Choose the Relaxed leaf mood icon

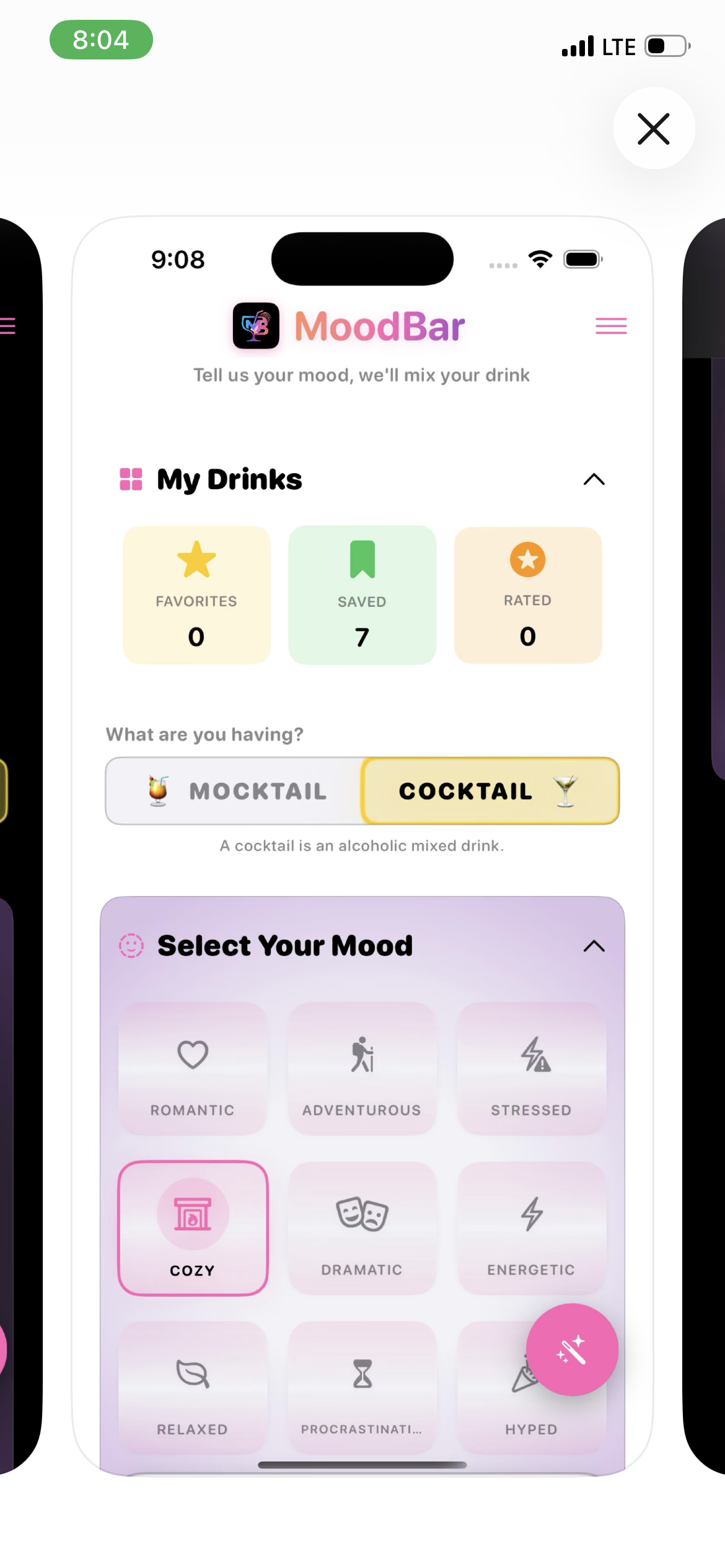pyautogui.click(x=192, y=1374)
